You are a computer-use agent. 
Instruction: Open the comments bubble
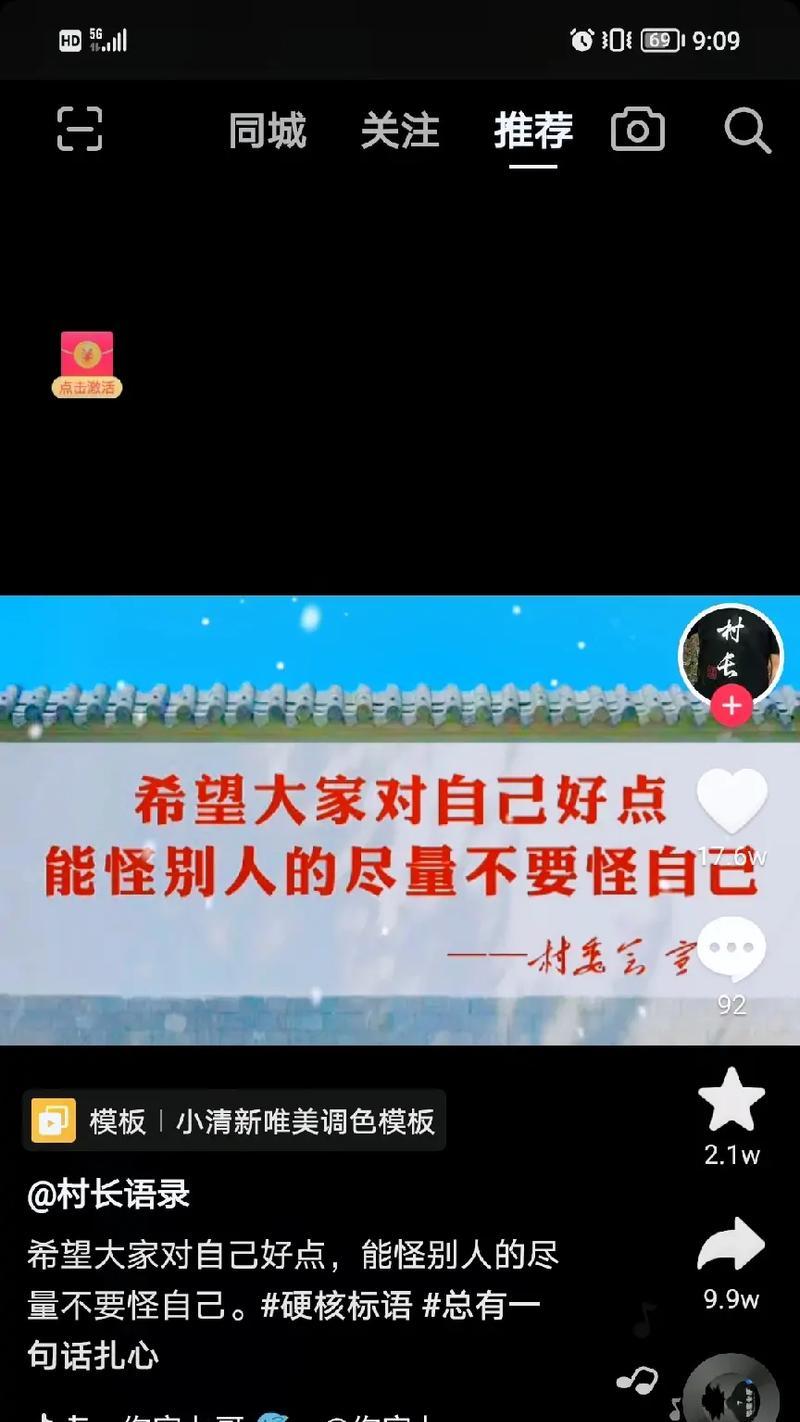point(731,950)
